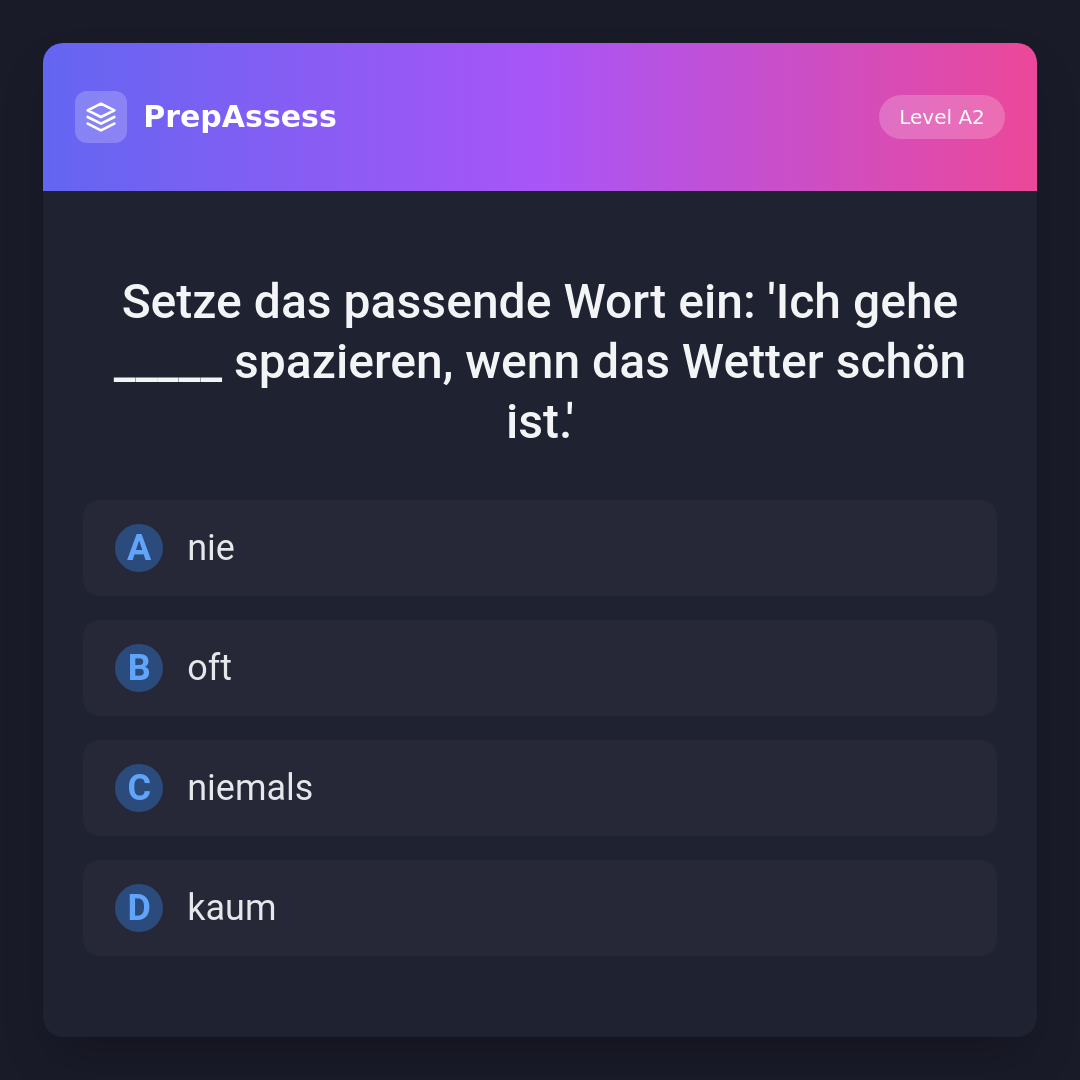The image size is (1080, 1080).
Task: Select answer A 'nie'
Action: tap(540, 548)
